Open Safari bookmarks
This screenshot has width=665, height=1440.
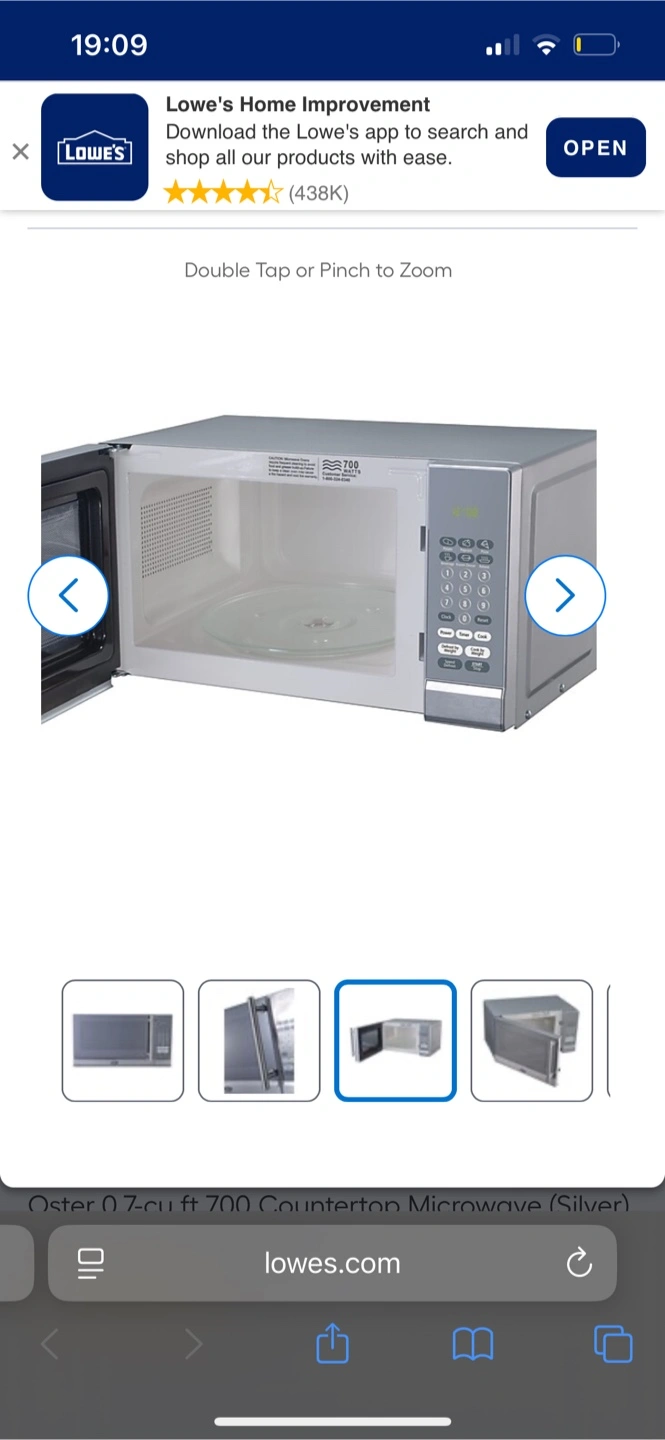(x=473, y=1345)
